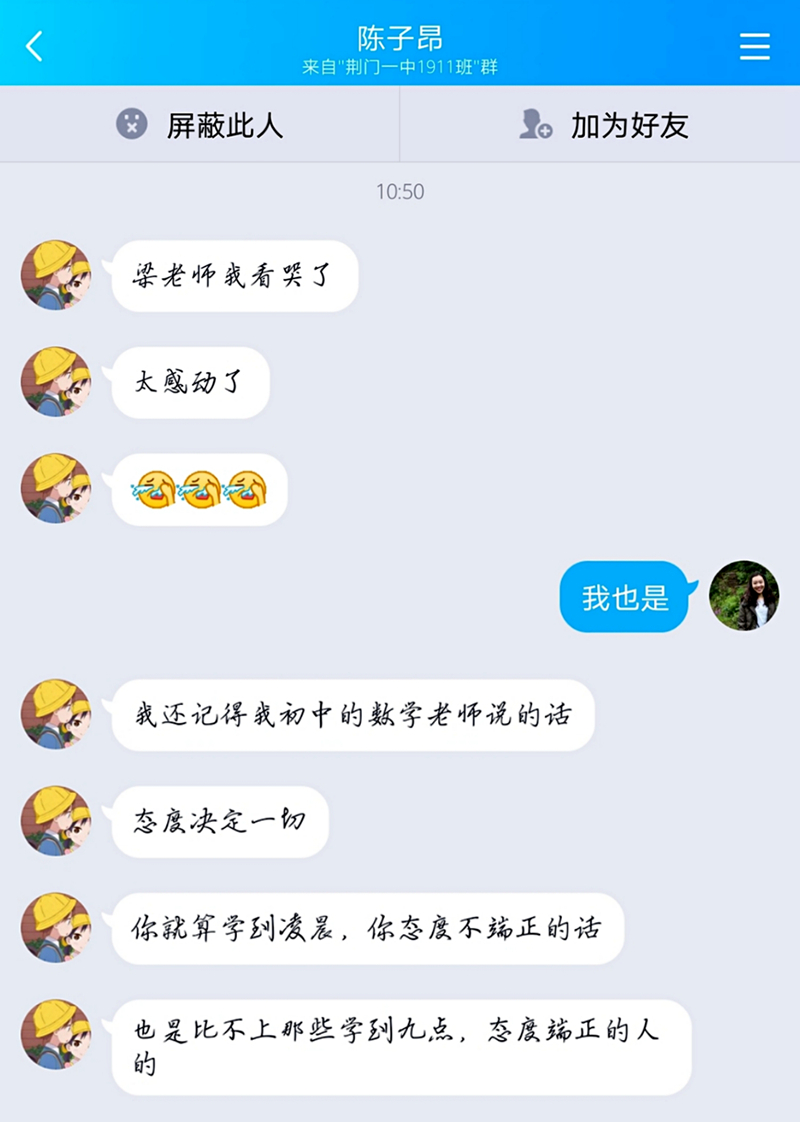
Task: Open the hamburger menu in the header
Action: click(755, 46)
